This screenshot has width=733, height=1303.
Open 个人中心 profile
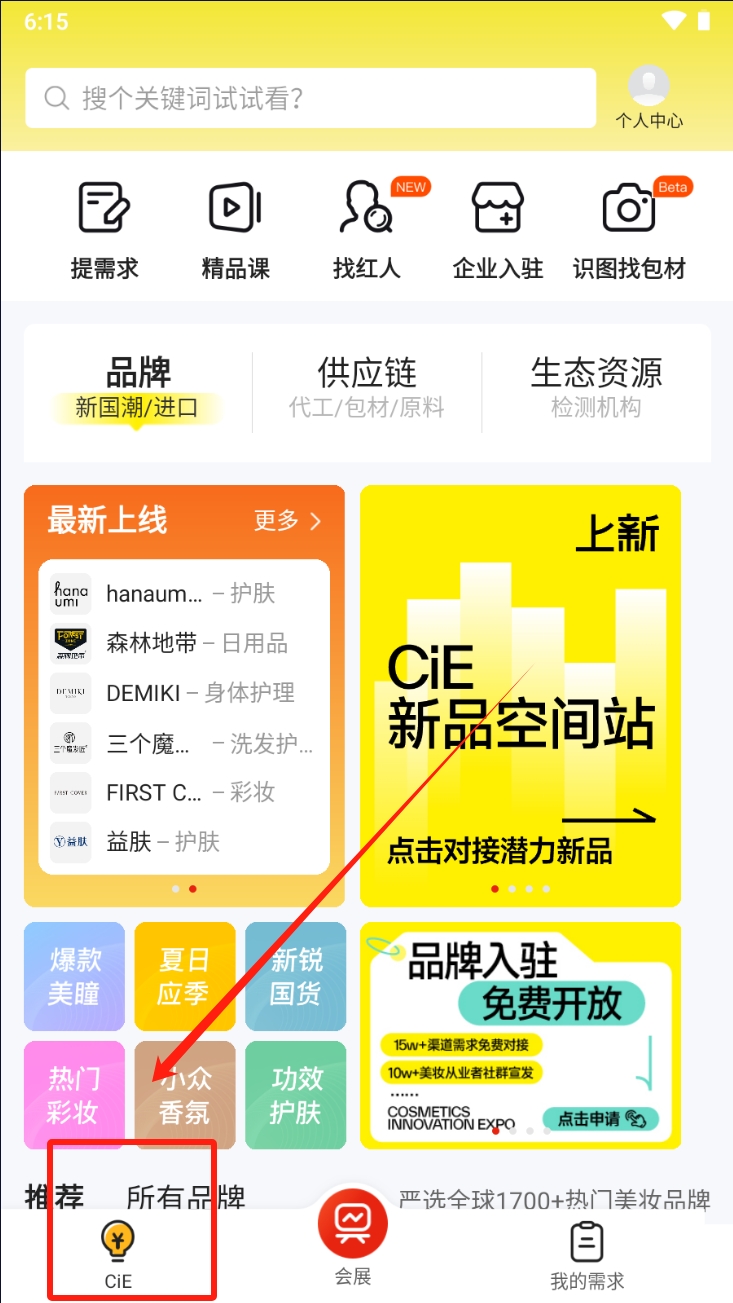coord(649,98)
